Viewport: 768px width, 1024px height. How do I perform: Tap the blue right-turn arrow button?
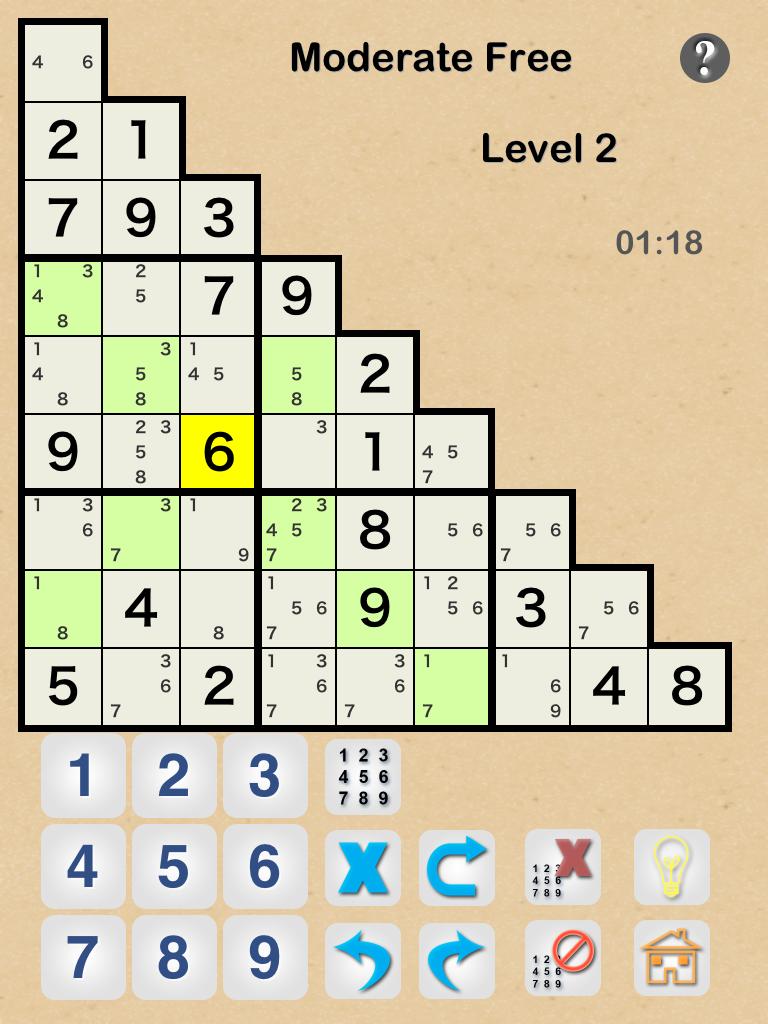[456, 867]
